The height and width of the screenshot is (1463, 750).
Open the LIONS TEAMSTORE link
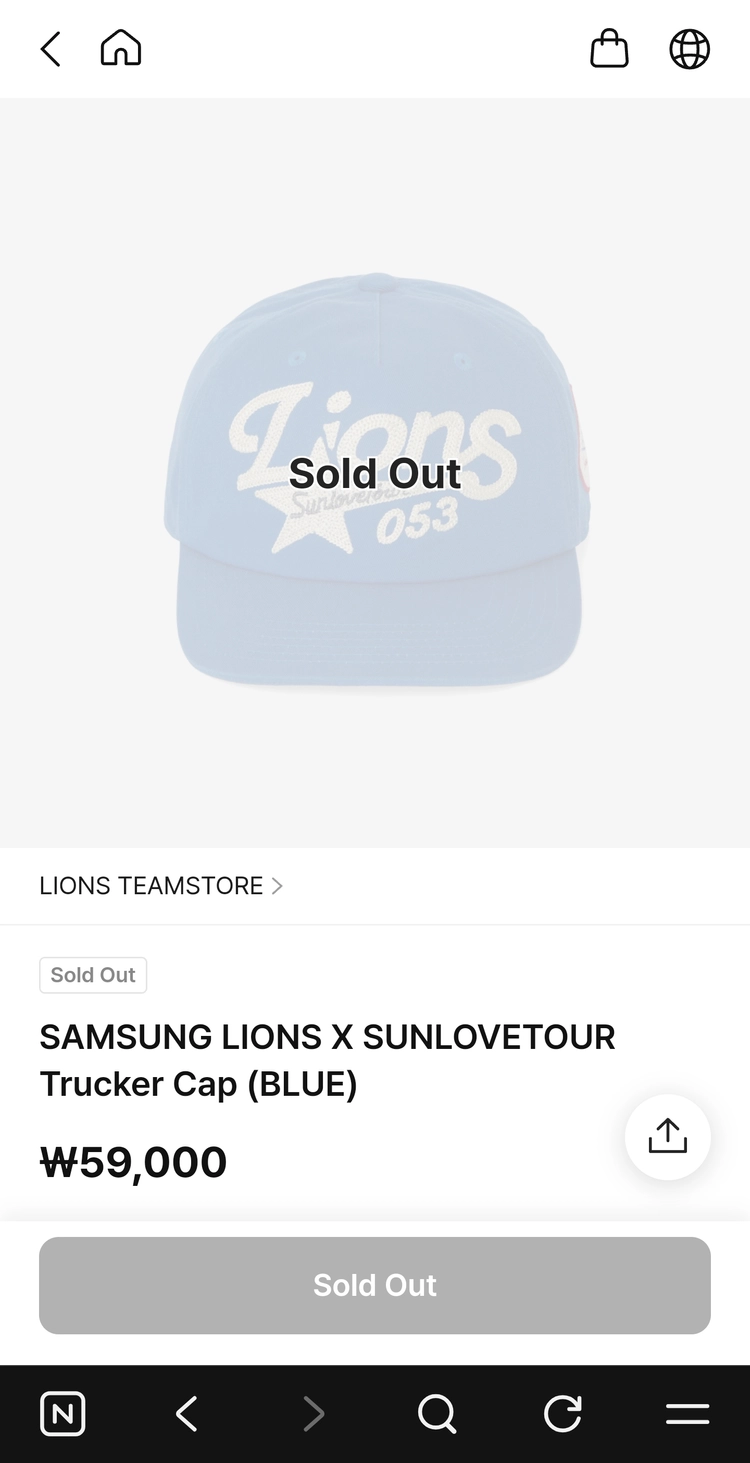(x=161, y=886)
